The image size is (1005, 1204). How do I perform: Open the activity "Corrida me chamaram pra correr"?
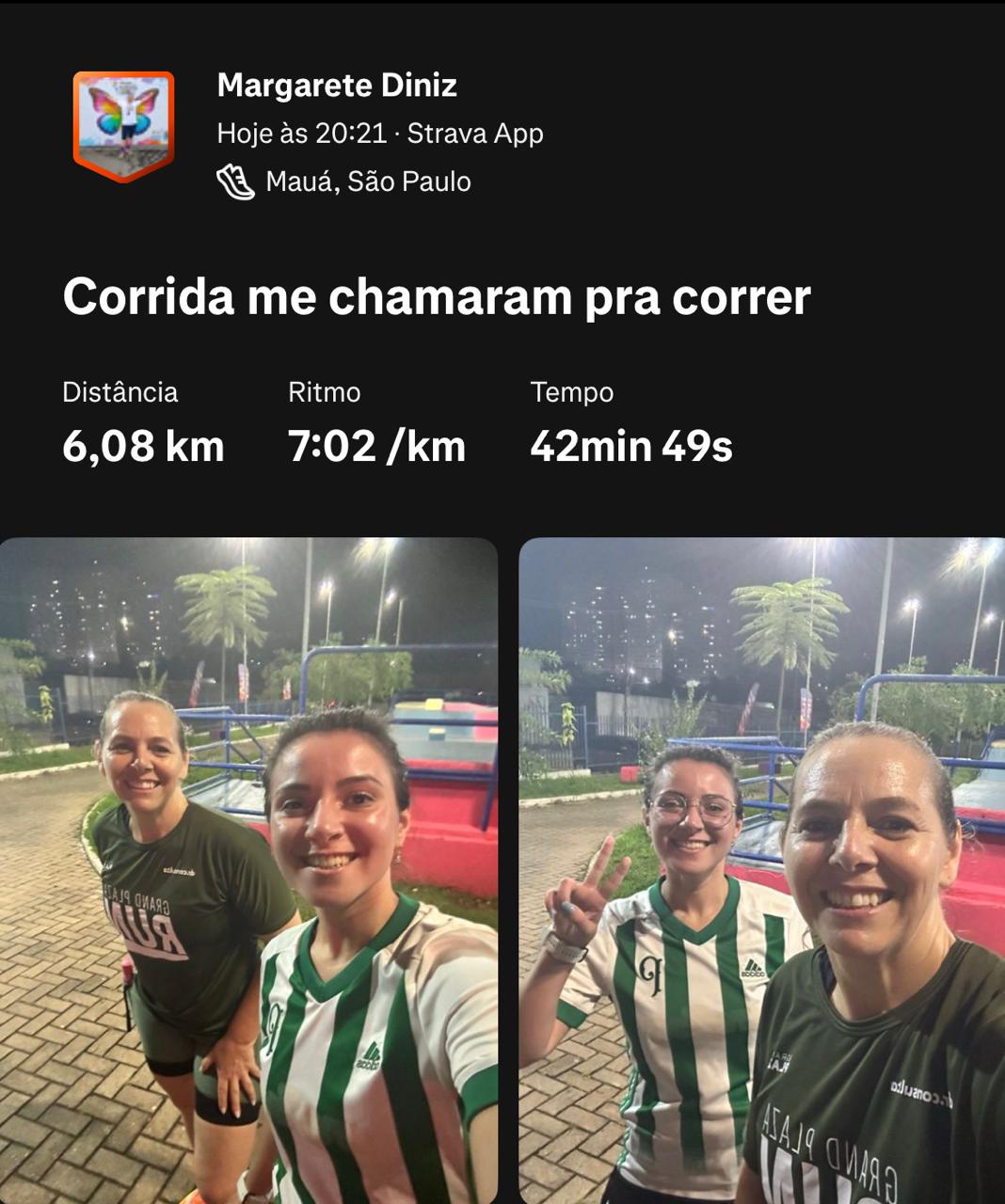click(437, 297)
